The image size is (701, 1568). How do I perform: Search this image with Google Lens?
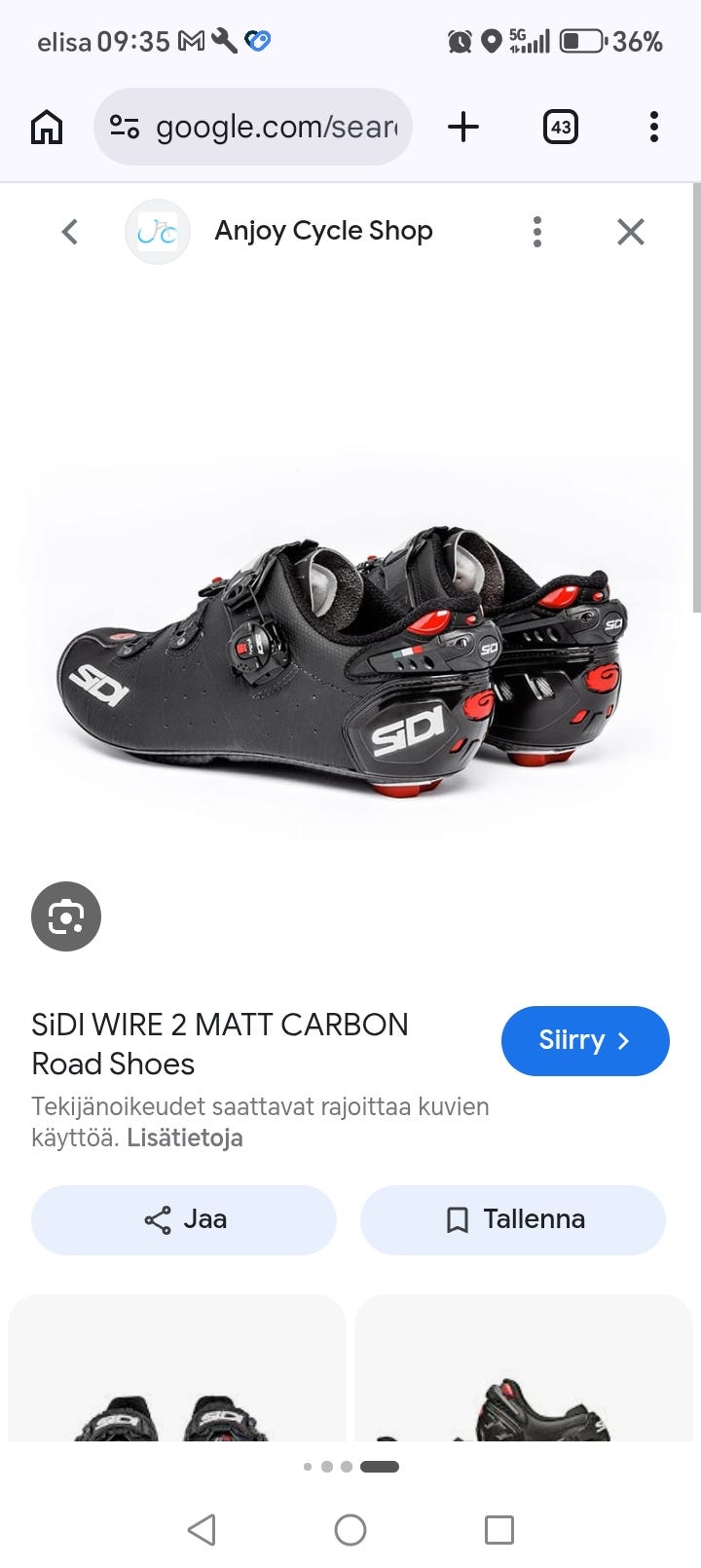coord(66,916)
